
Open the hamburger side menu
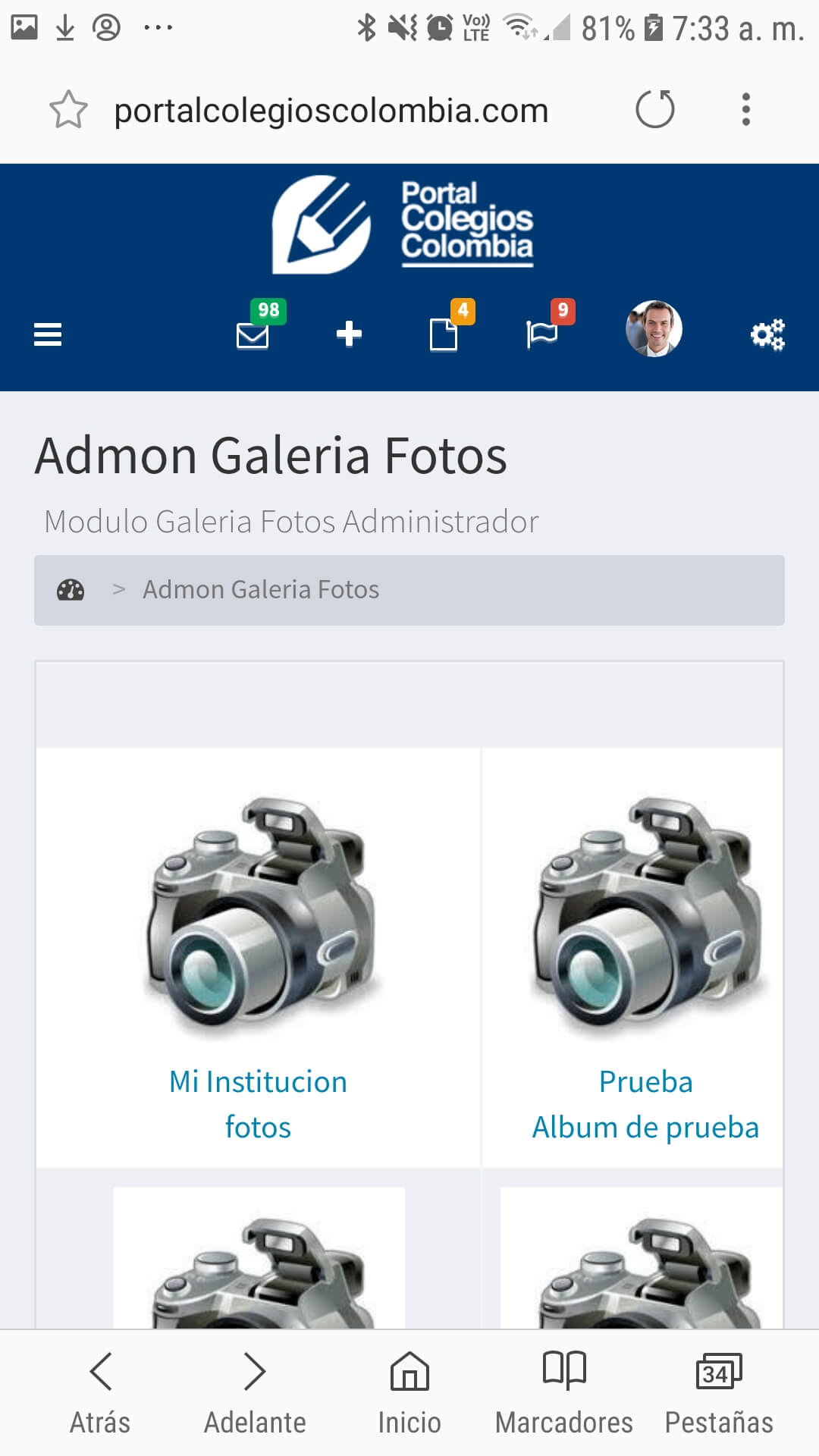click(48, 334)
